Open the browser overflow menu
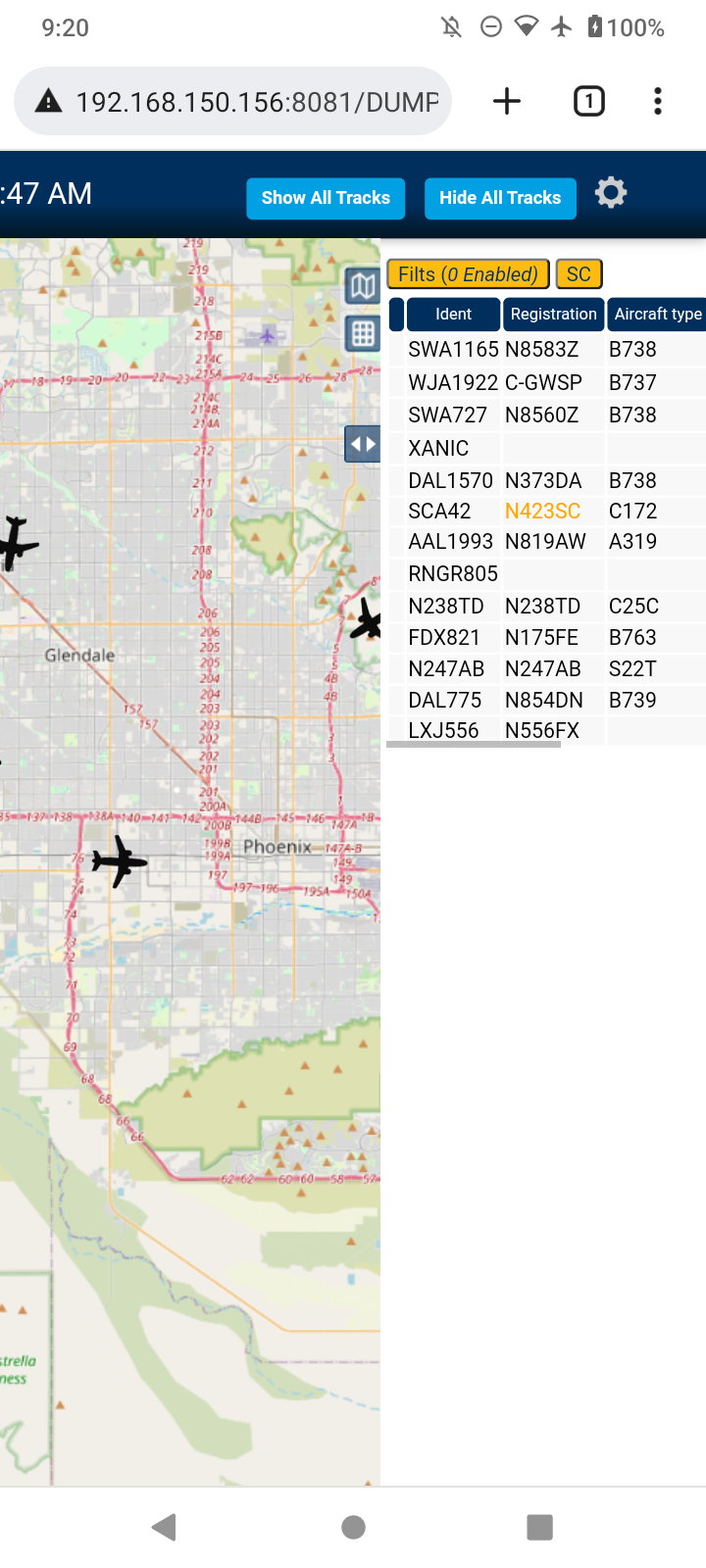Image resolution: width=706 pixels, height=1568 pixels. point(658,101)
